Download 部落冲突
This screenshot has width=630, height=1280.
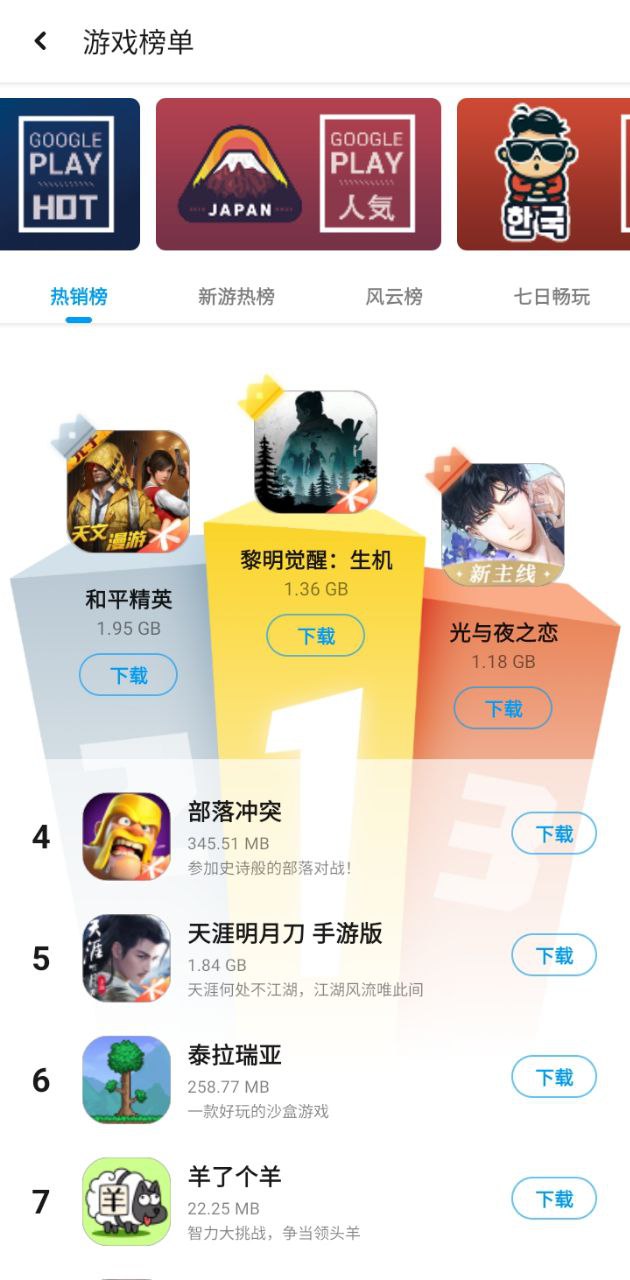pos(554,834)
